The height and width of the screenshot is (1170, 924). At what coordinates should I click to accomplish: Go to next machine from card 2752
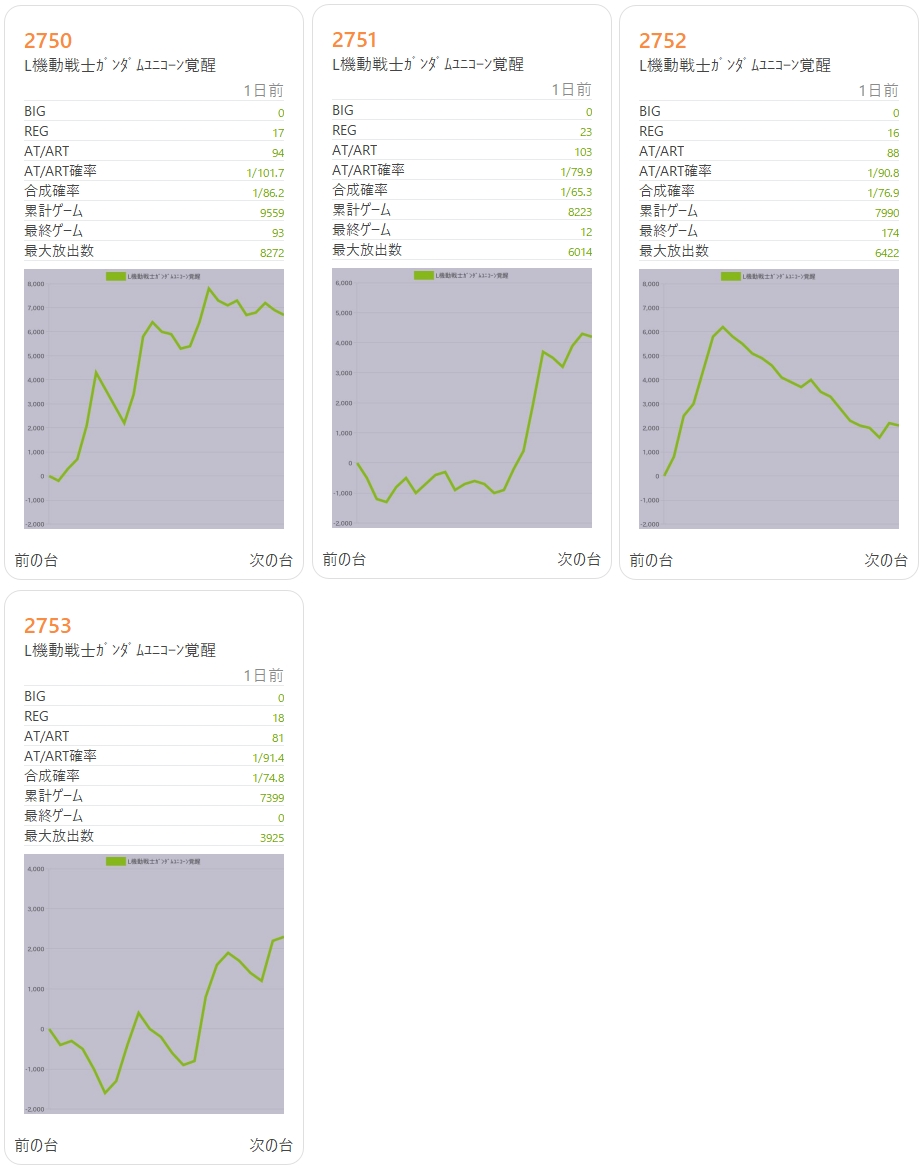(x=886, y=561)
